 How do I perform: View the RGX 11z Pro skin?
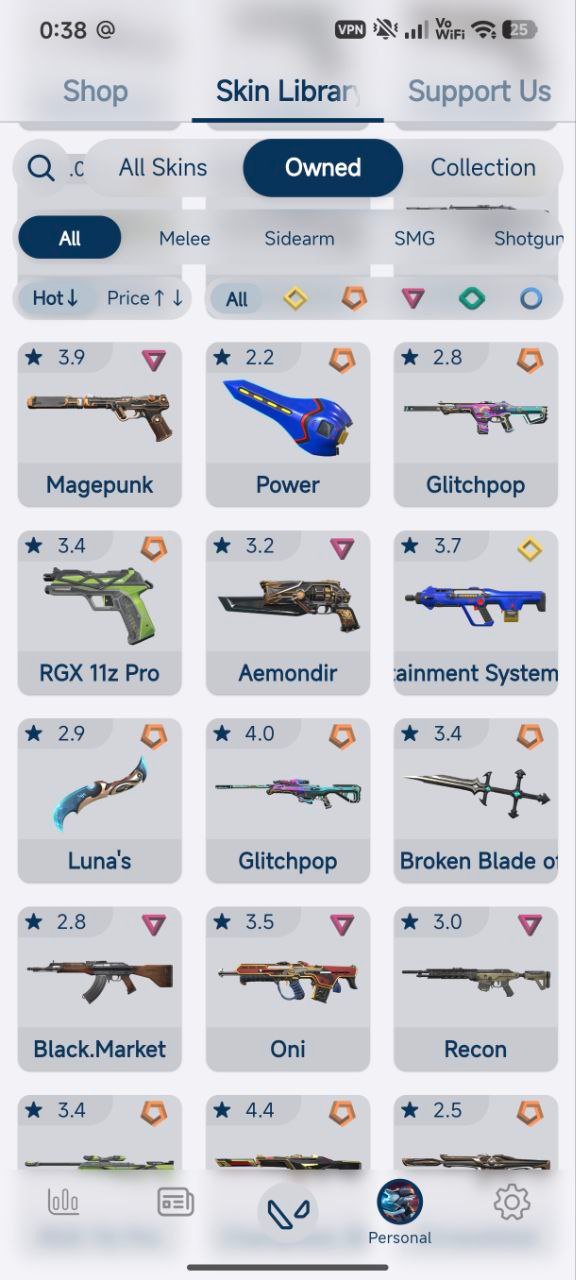100,613
